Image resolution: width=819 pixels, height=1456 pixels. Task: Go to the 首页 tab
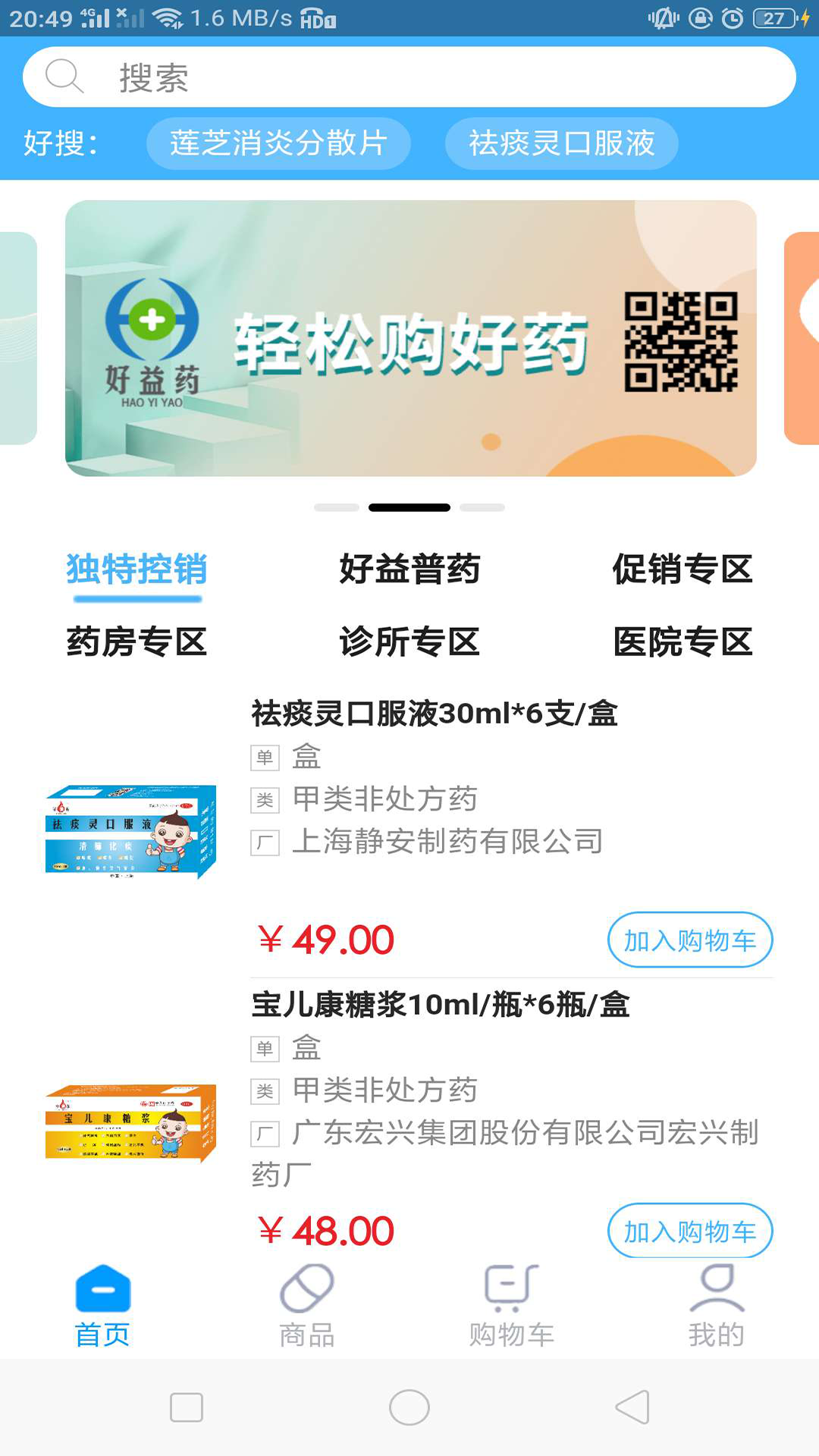tap(102, 1306)
